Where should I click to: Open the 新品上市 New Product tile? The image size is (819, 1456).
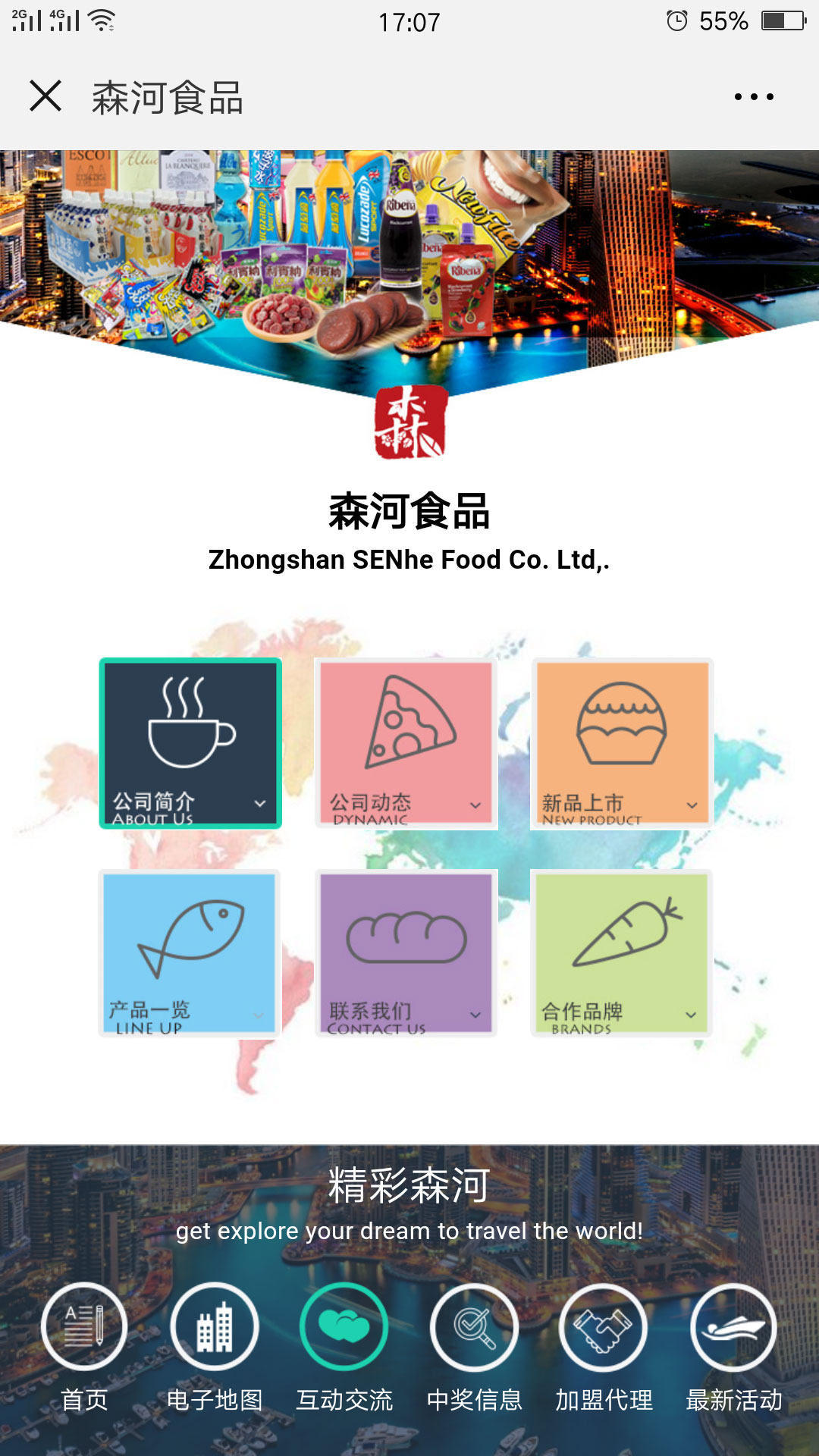[x=622, y=743]
